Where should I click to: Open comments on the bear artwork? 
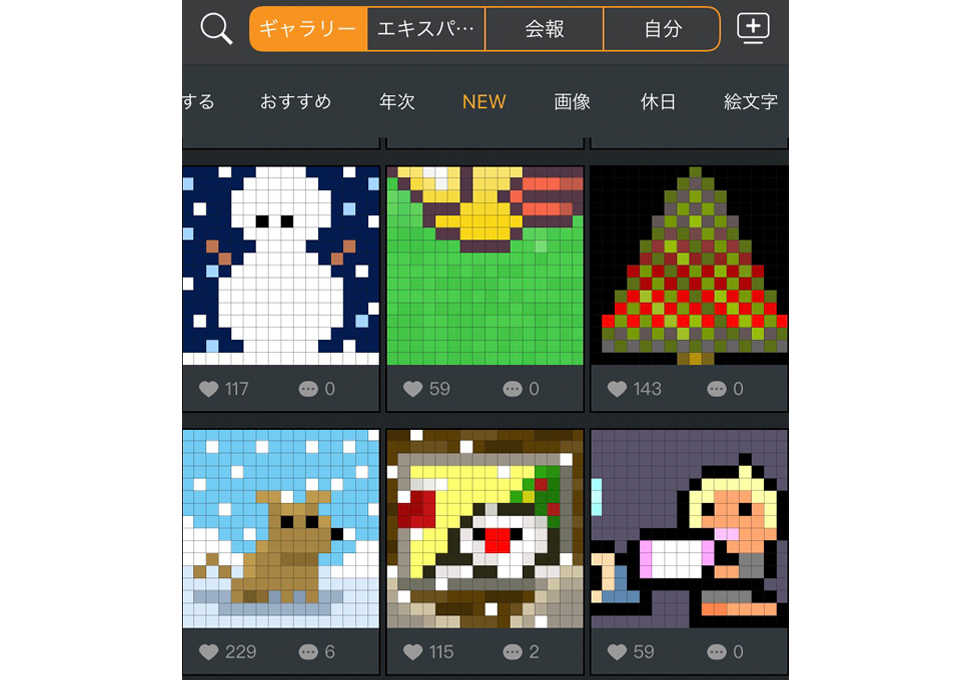(x=309, y=652)
